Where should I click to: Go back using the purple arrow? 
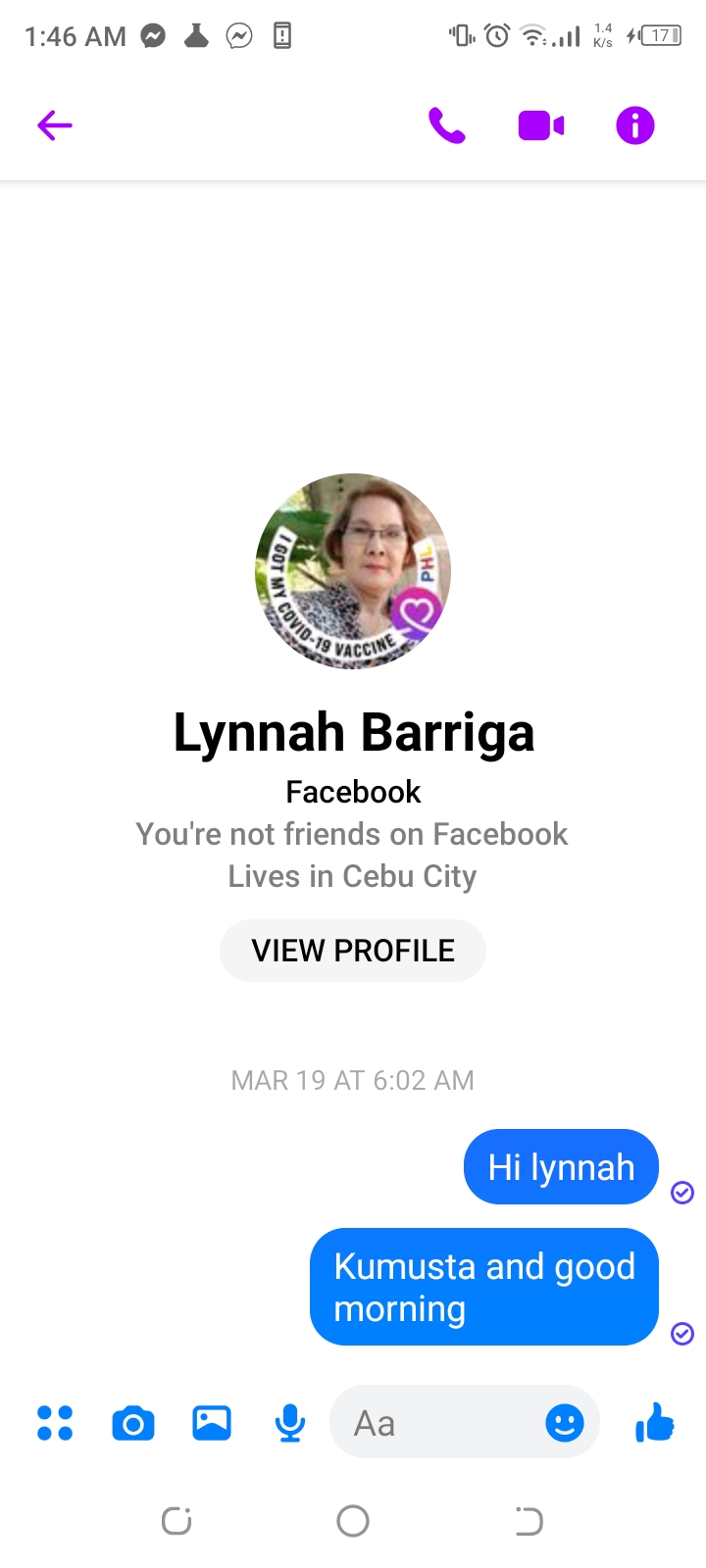point(55,125)
